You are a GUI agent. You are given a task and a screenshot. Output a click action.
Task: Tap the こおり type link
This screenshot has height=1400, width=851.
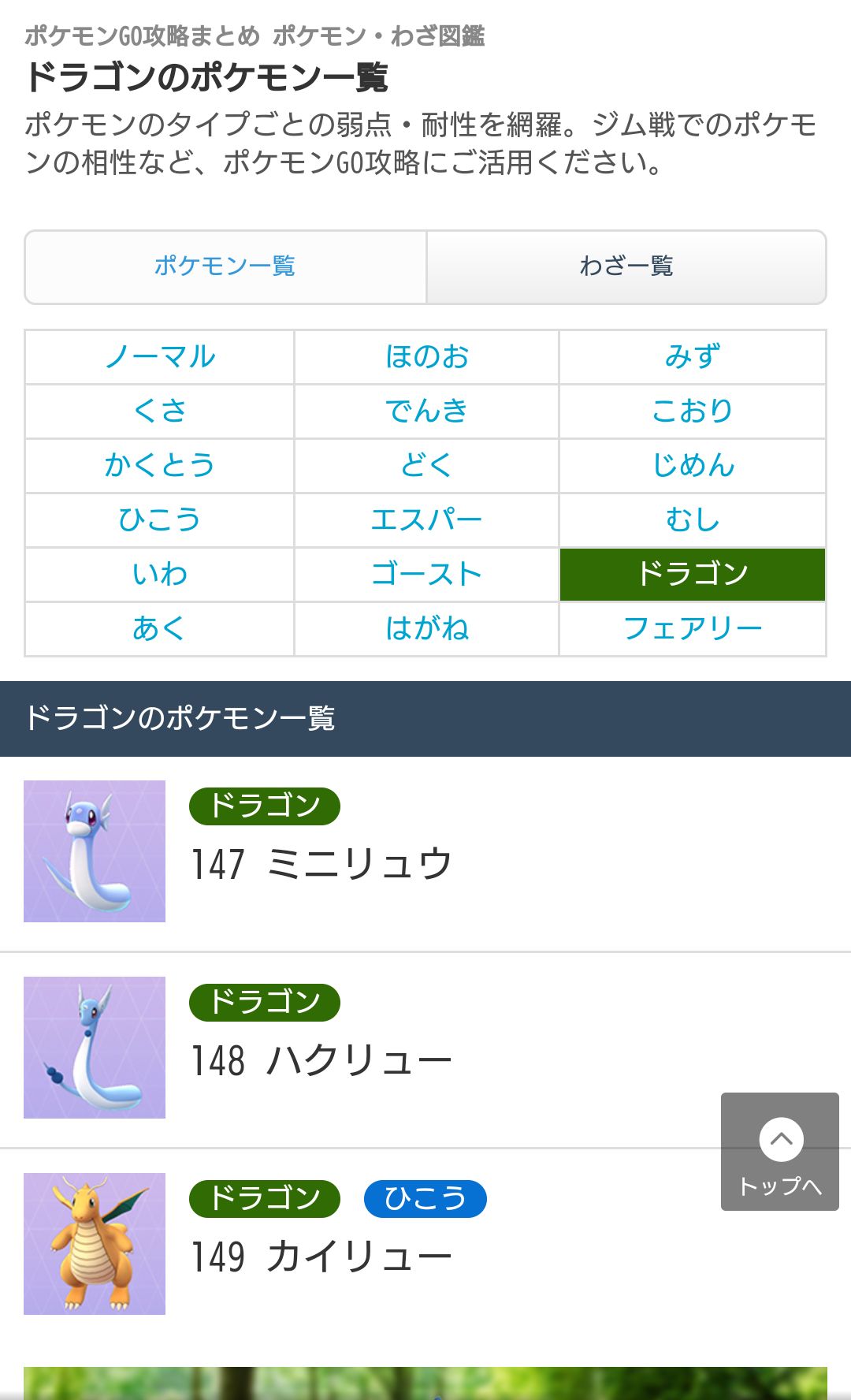click(x=692, y=411)
